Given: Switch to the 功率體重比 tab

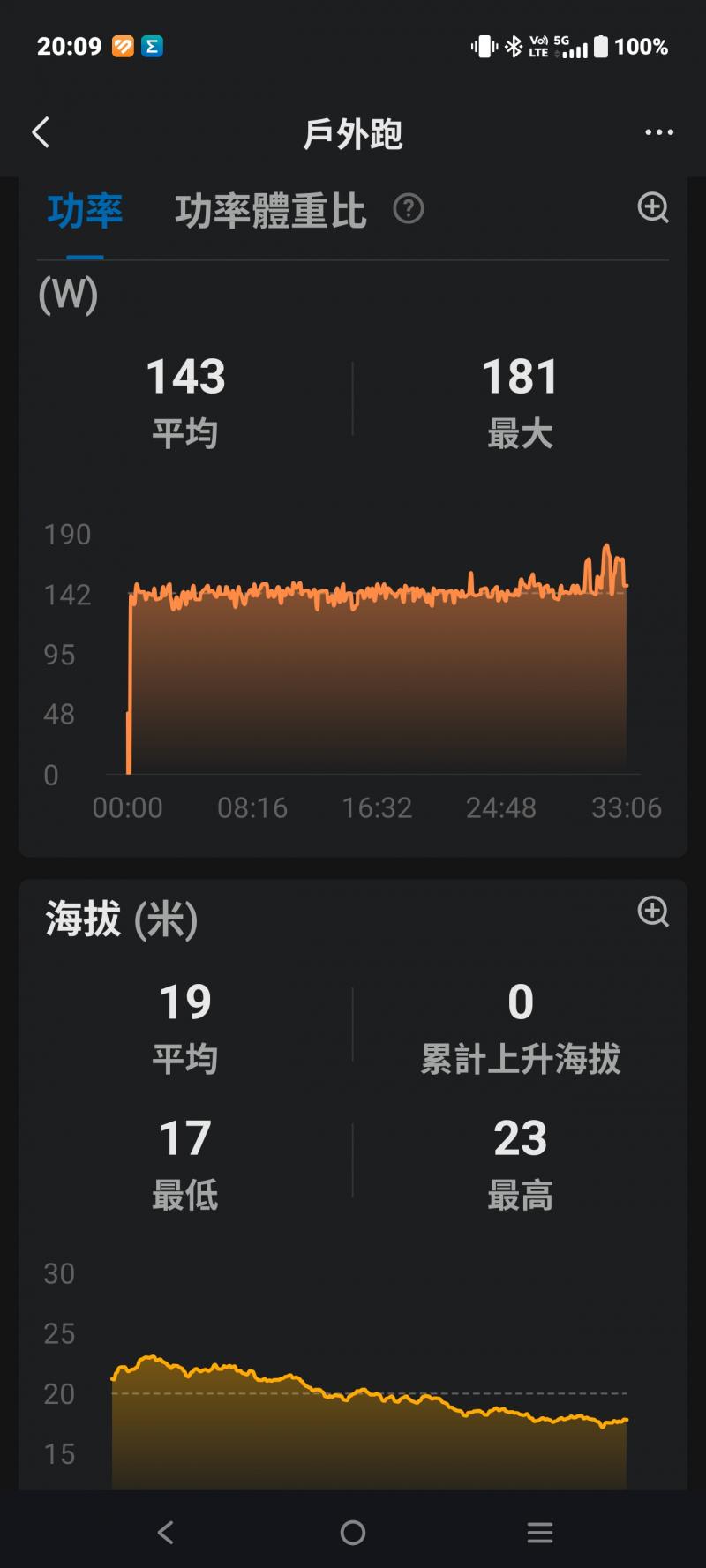Looking at the screenshot, I should pos(270,212).
